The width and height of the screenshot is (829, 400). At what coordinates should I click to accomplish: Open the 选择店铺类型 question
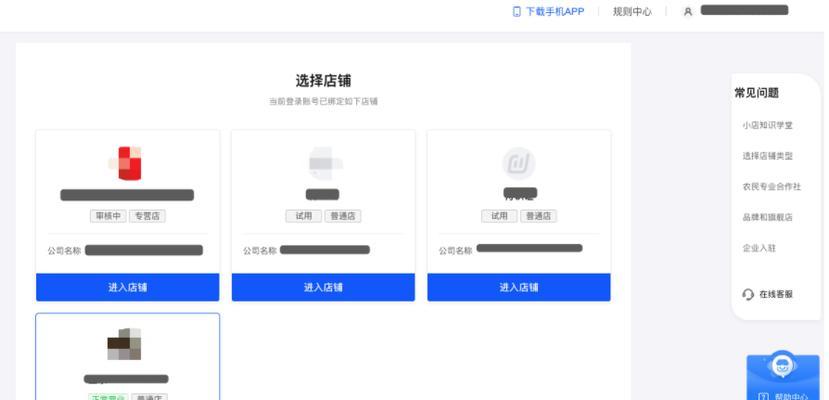click(x=767, y=156)
